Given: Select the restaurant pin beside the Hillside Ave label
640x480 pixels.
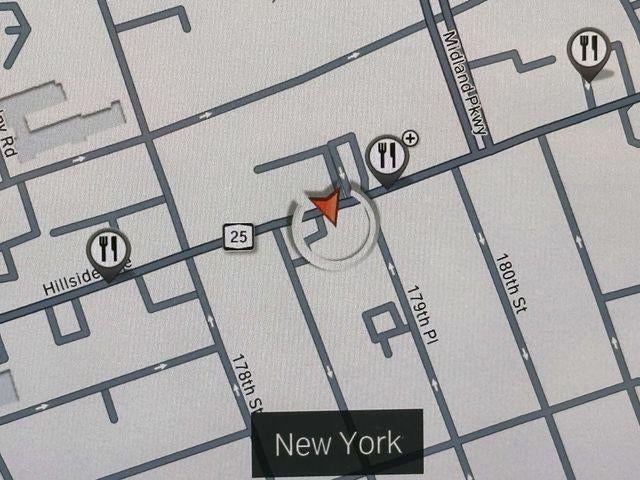Looking at the screenshot, I should pyautogui.click(x=108, y=250).
